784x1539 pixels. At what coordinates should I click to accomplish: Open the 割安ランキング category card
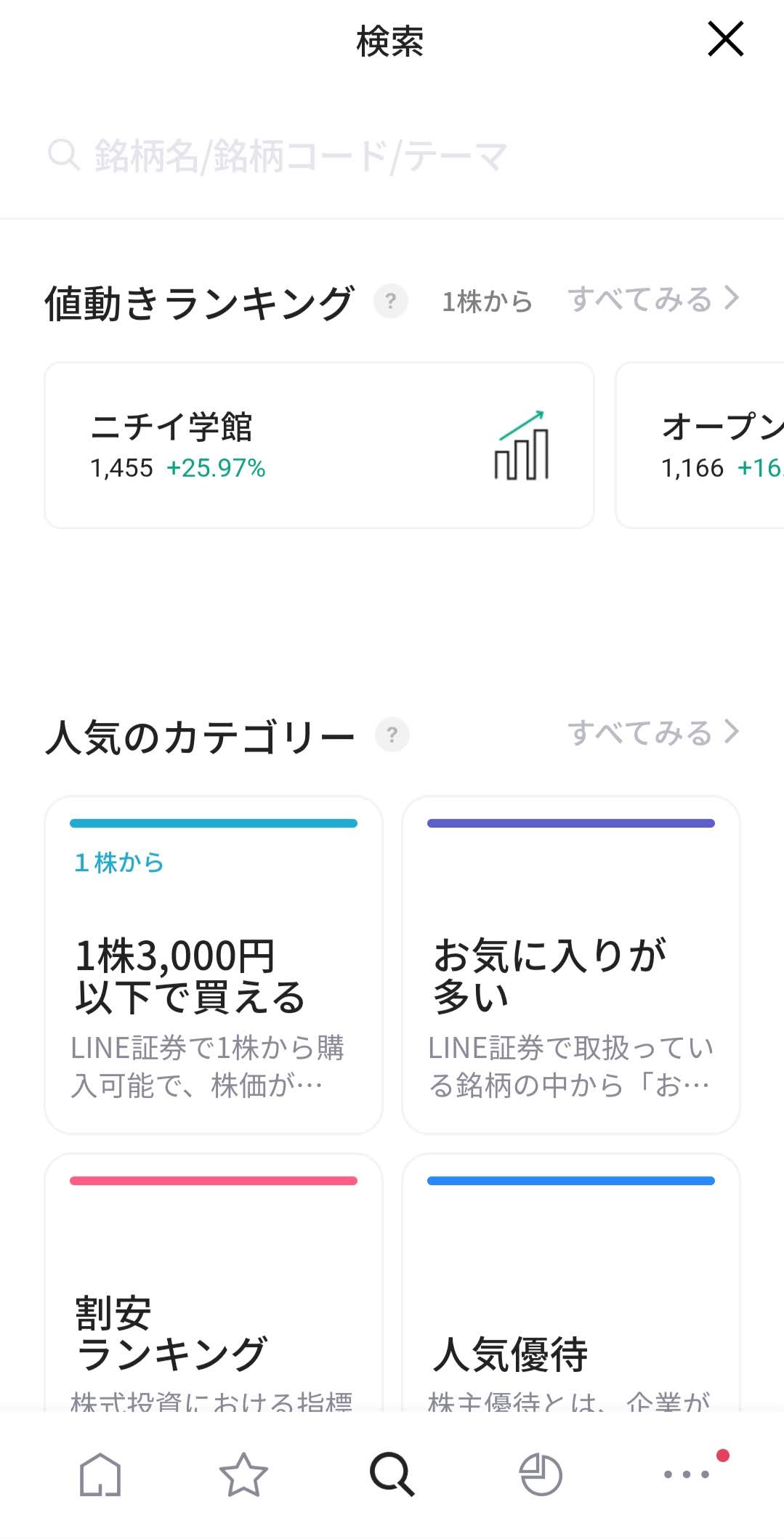coord(214,1282)
